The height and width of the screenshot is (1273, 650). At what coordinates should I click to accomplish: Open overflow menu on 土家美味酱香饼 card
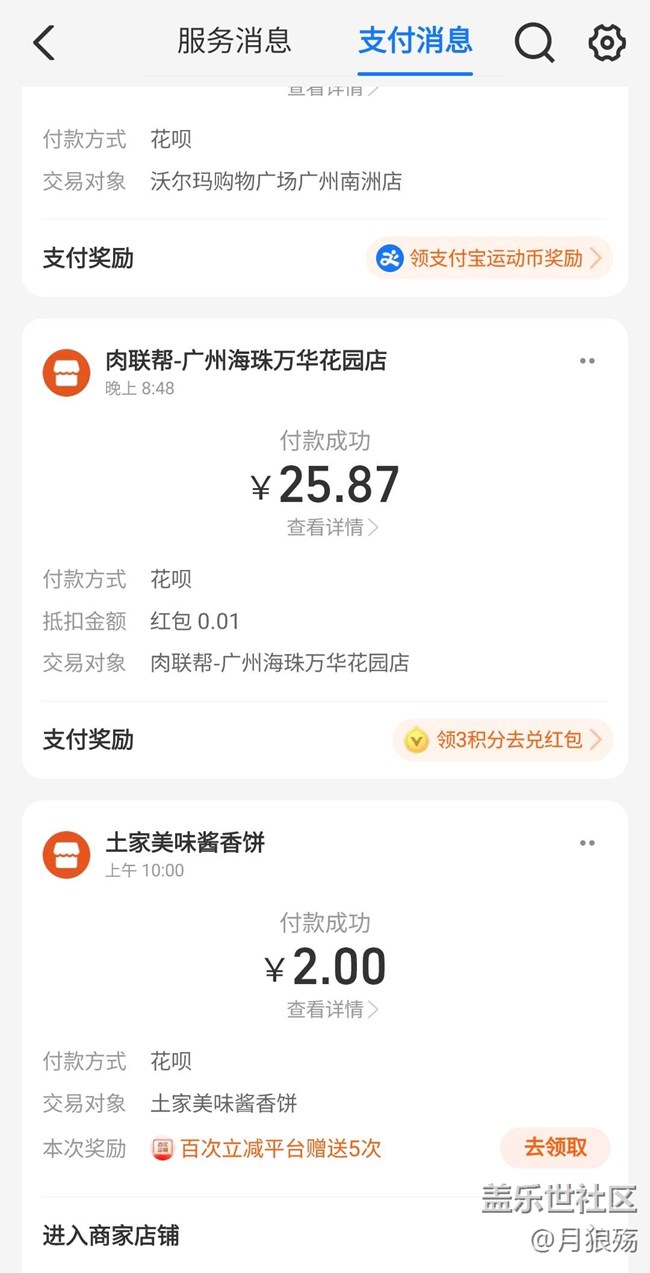pyautogui.click(x=587, y=843)
